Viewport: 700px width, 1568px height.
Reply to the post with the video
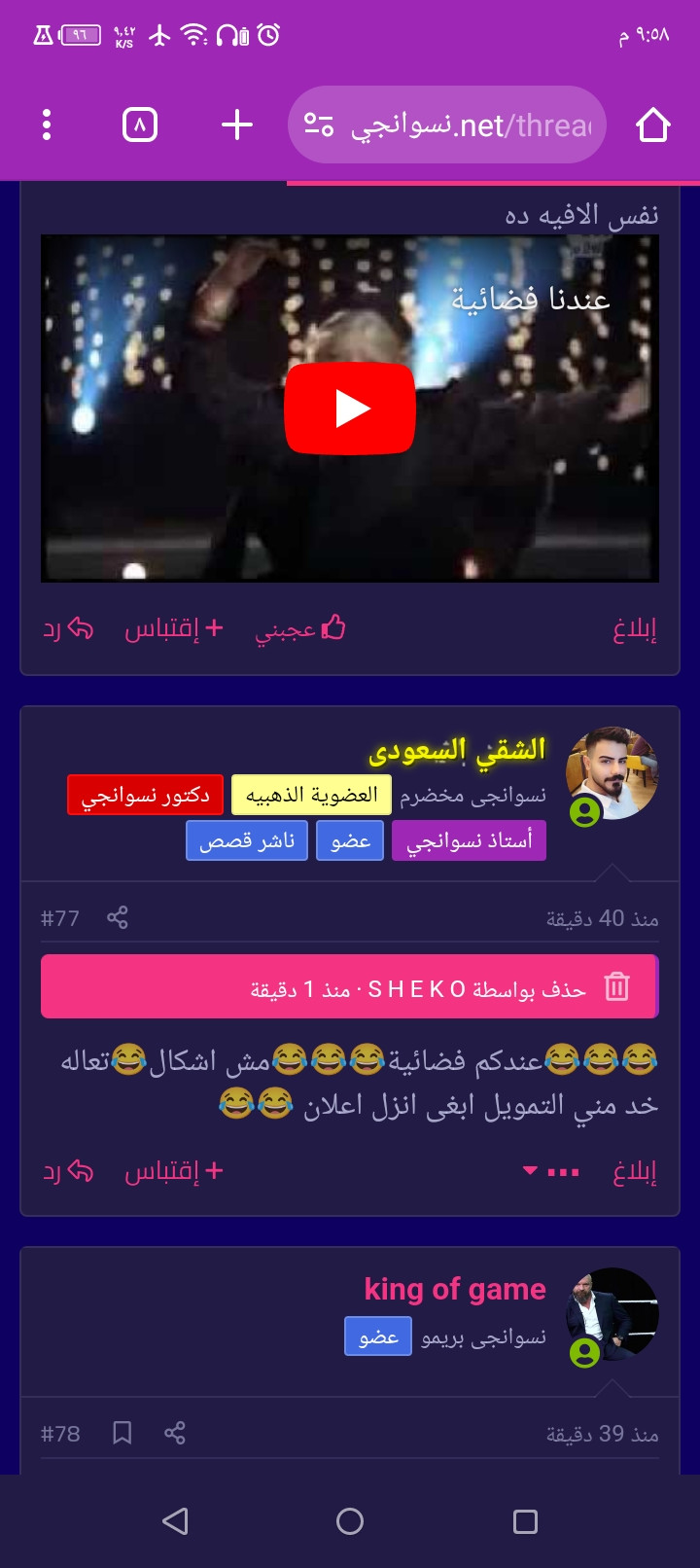[x=68, y=629]
